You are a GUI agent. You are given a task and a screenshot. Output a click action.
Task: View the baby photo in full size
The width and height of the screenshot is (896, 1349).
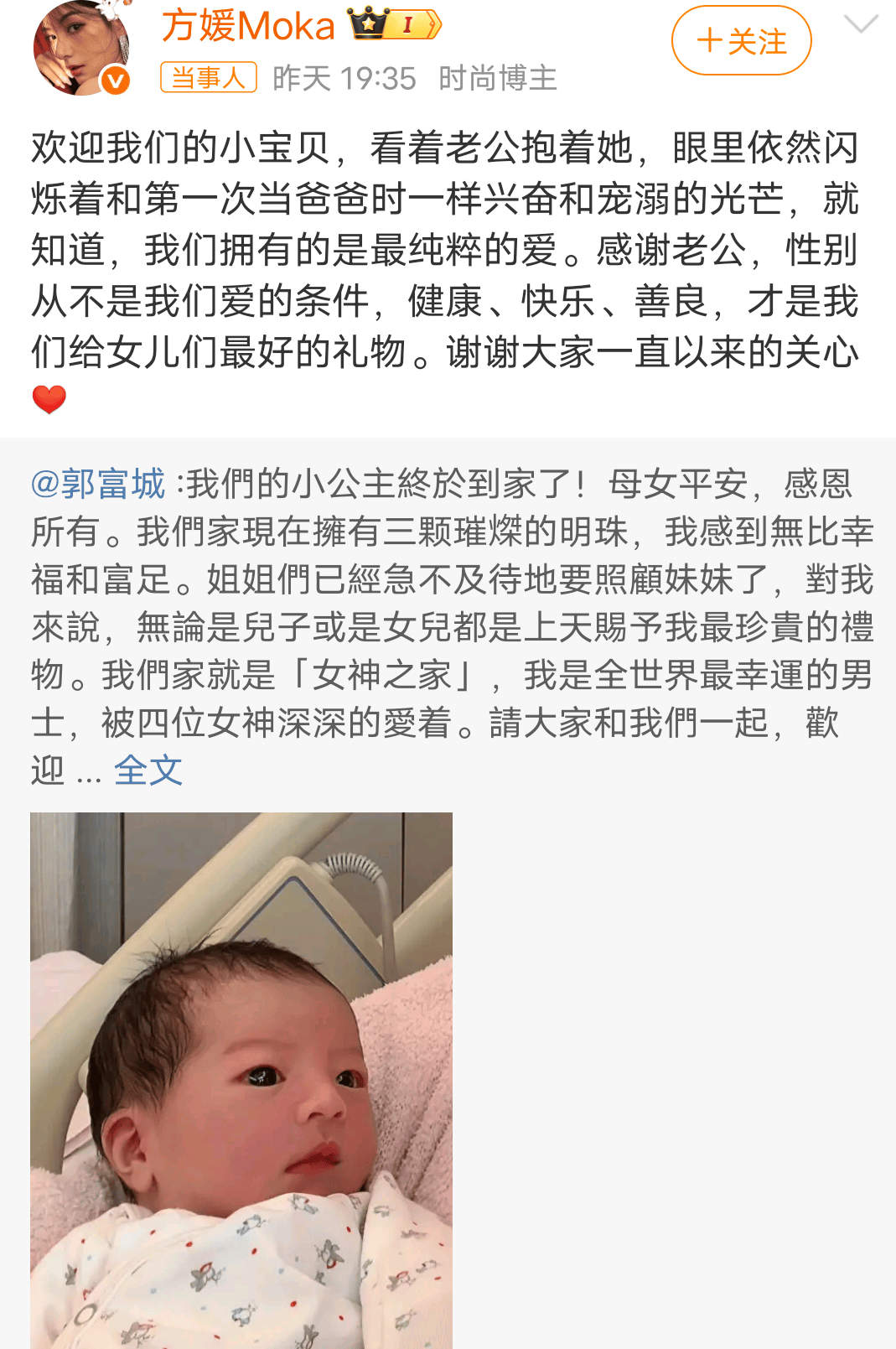tap(241, 1080)
